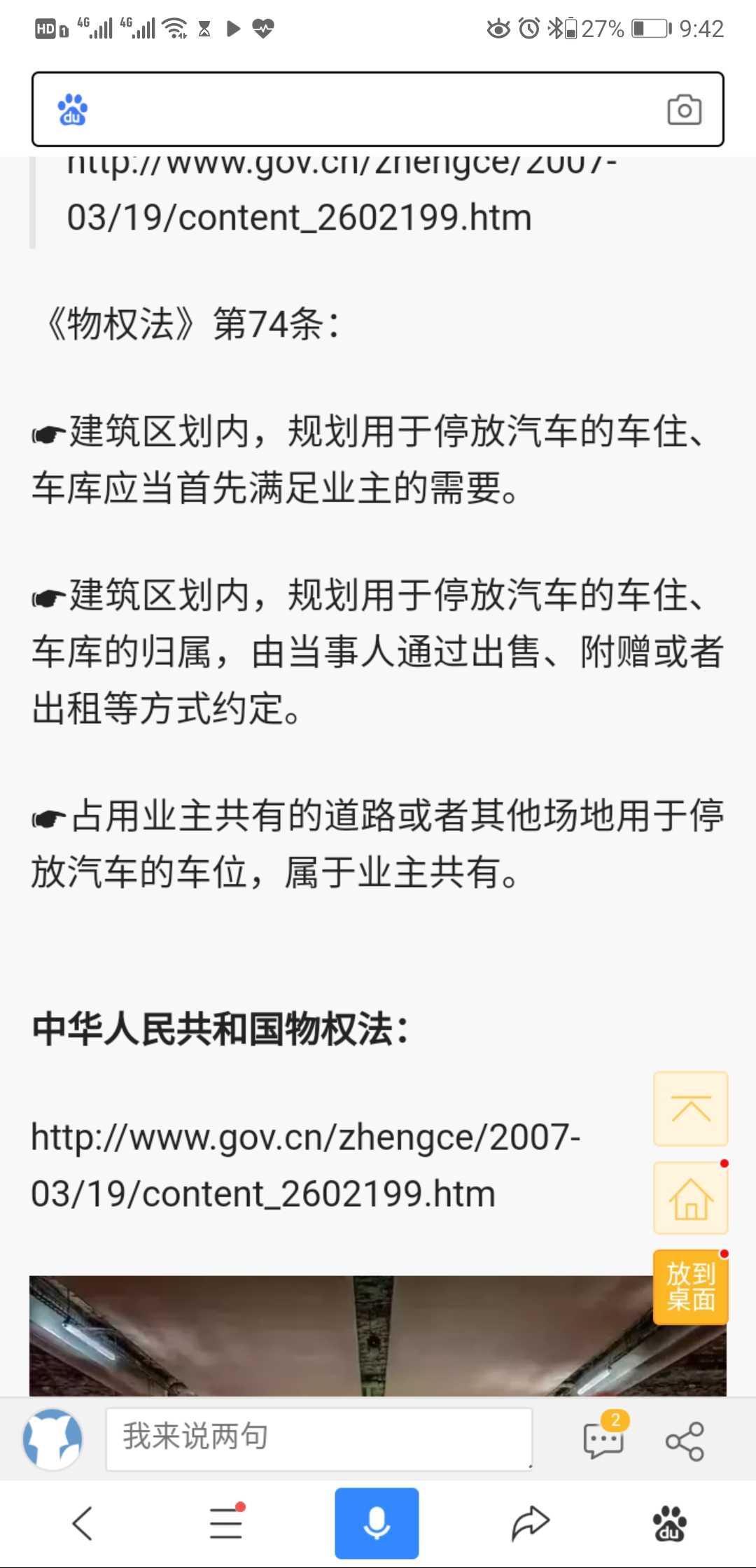Tap the 放到桌面 button

click(691, 1287)
